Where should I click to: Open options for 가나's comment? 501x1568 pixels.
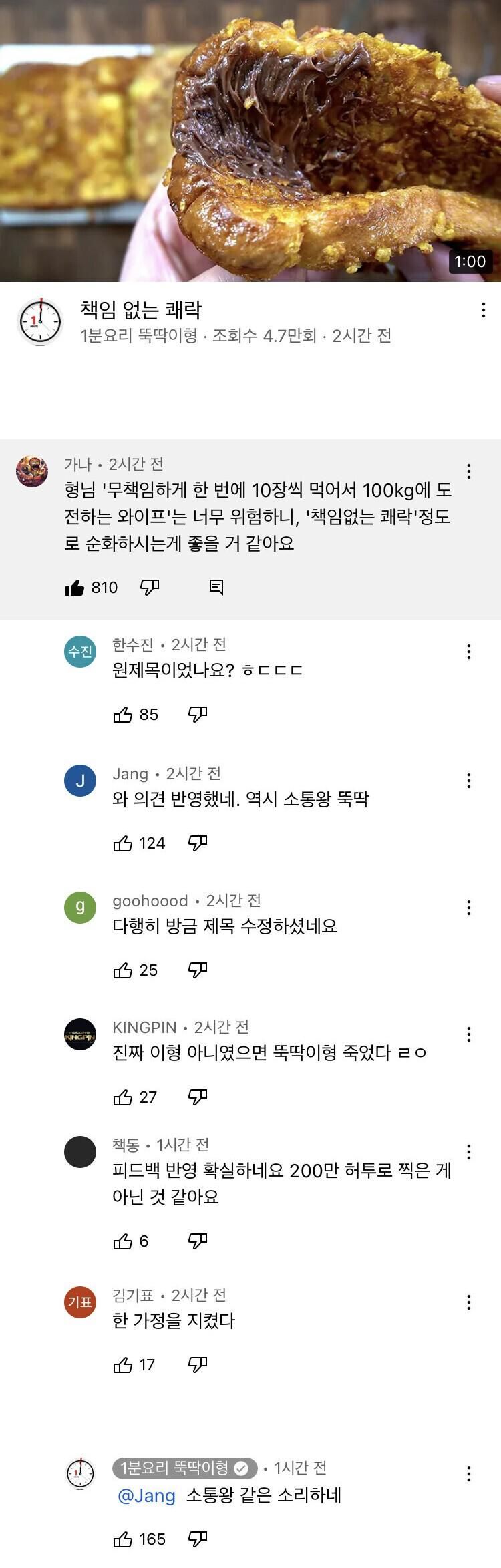[x=469, y=471]
